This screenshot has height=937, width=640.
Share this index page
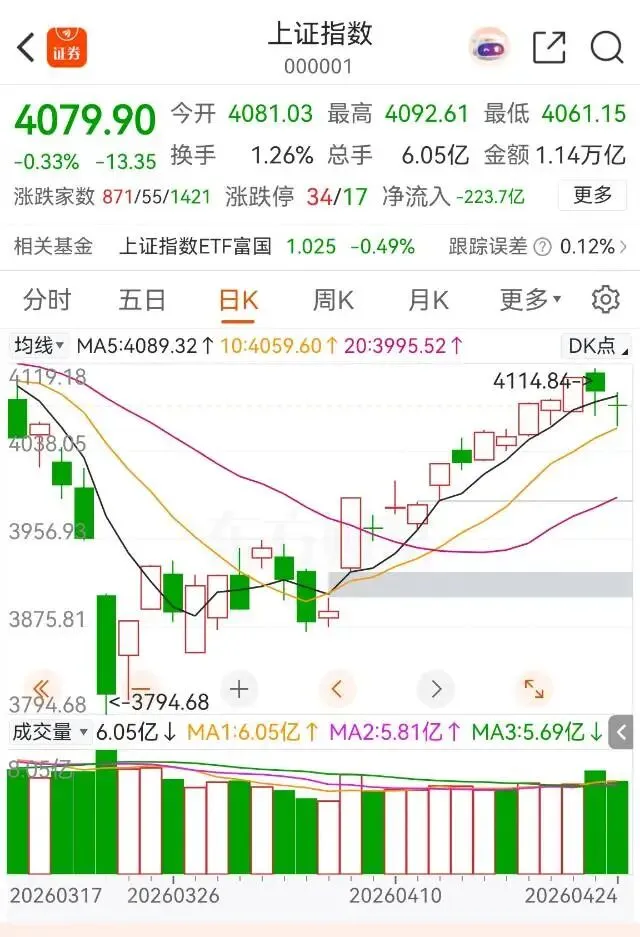tap(549, 47)
